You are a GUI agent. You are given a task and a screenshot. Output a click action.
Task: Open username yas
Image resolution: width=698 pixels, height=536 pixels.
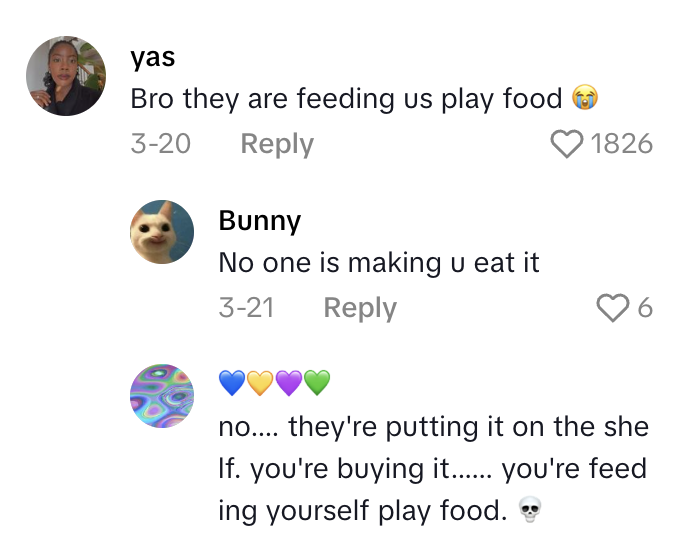pyautogui.click(x=152, y=57)
